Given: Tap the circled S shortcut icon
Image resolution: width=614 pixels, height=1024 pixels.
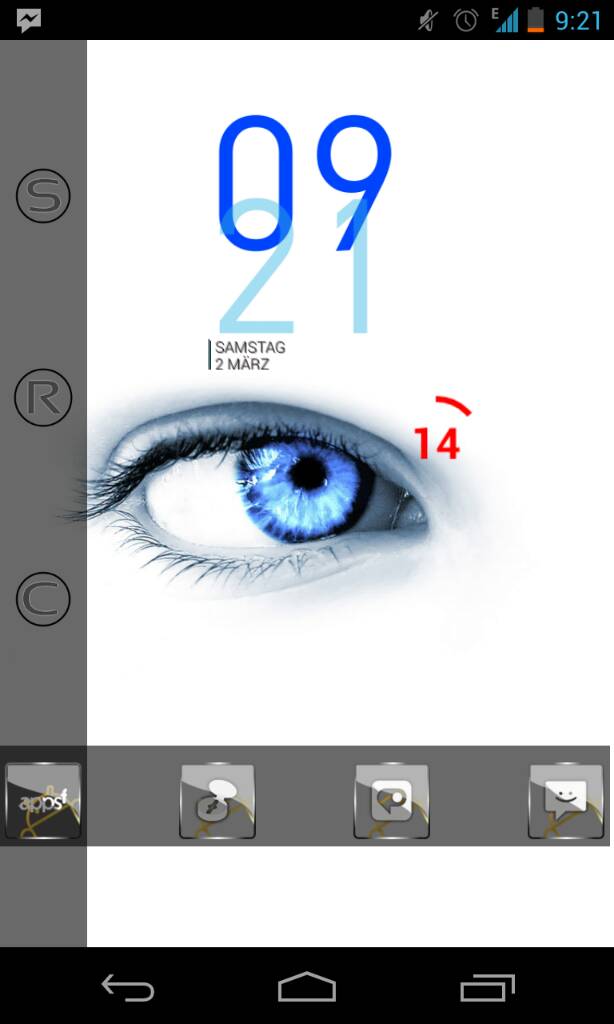Looking at the screenshot, I should [x=43, y=195].
